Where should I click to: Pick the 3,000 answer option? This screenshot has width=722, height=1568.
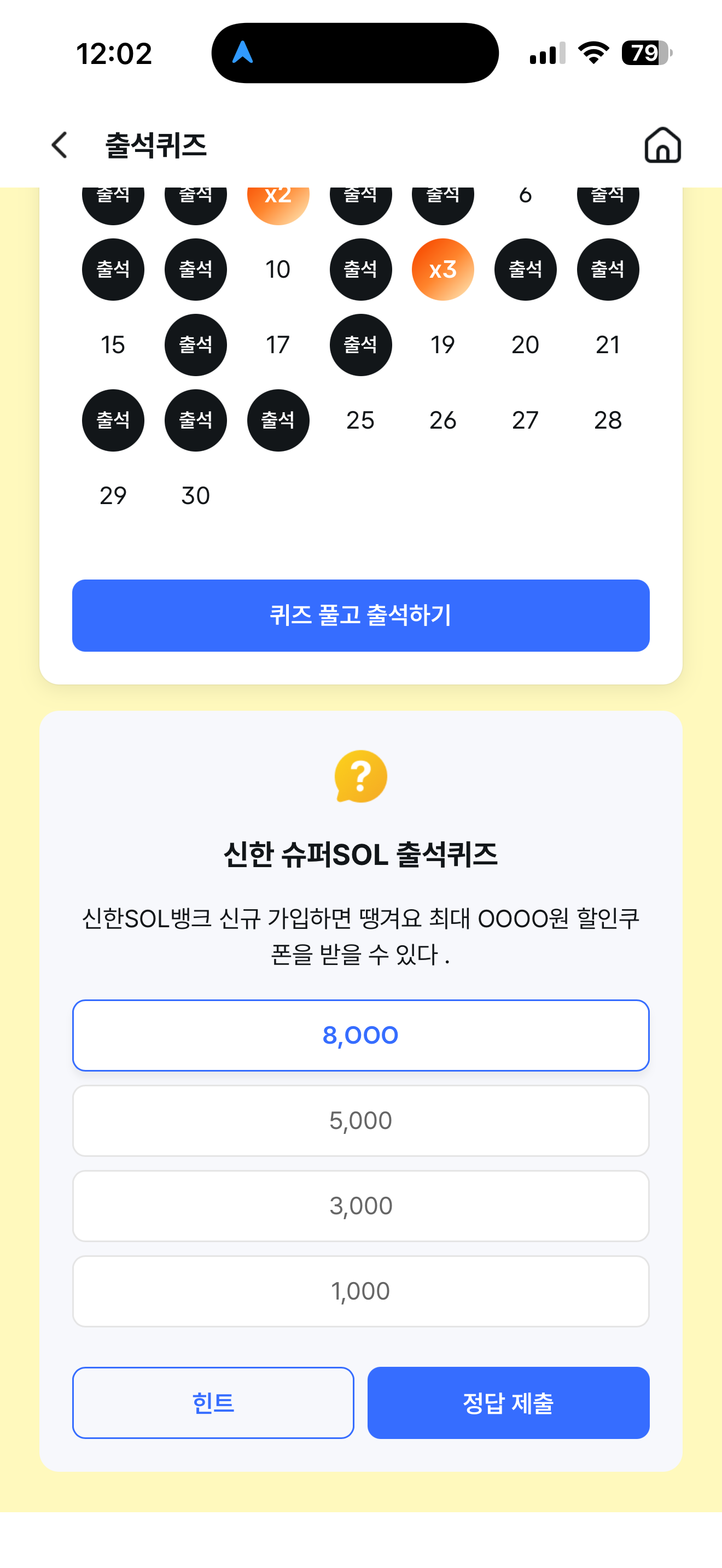(360, 1205)
